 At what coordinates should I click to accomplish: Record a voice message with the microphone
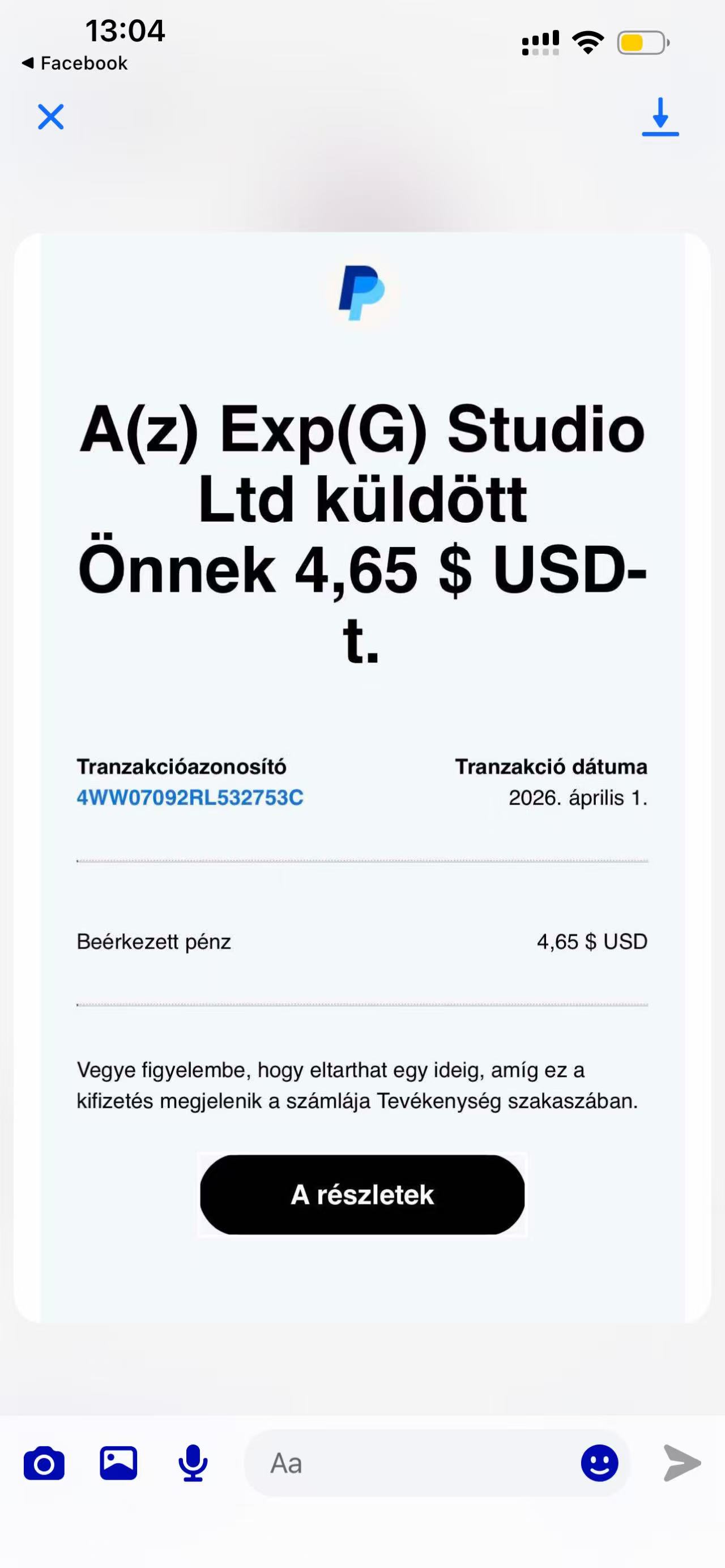point(193,1463)
